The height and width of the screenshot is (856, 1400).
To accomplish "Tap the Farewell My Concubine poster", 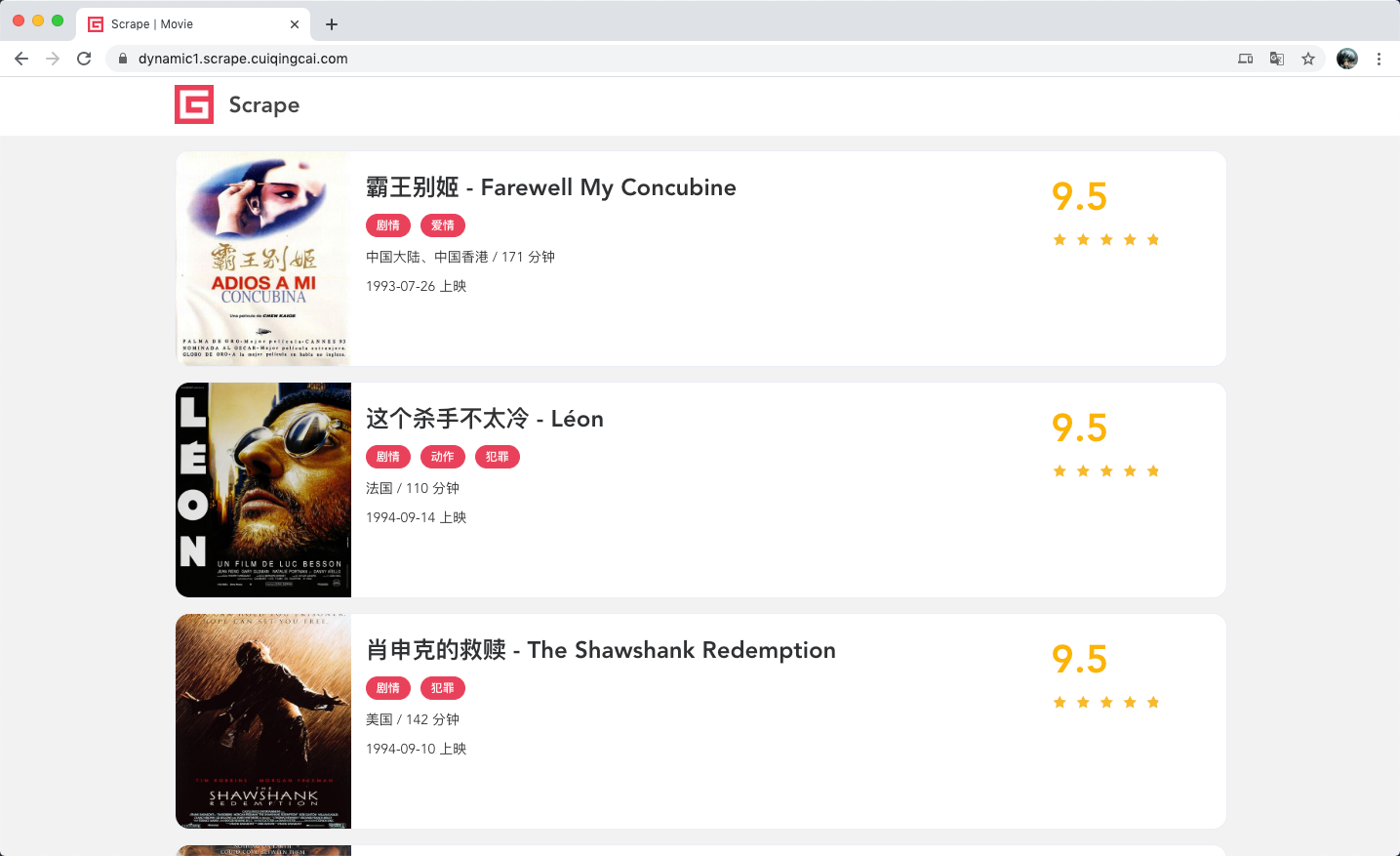I will click(x=263, y=259).
